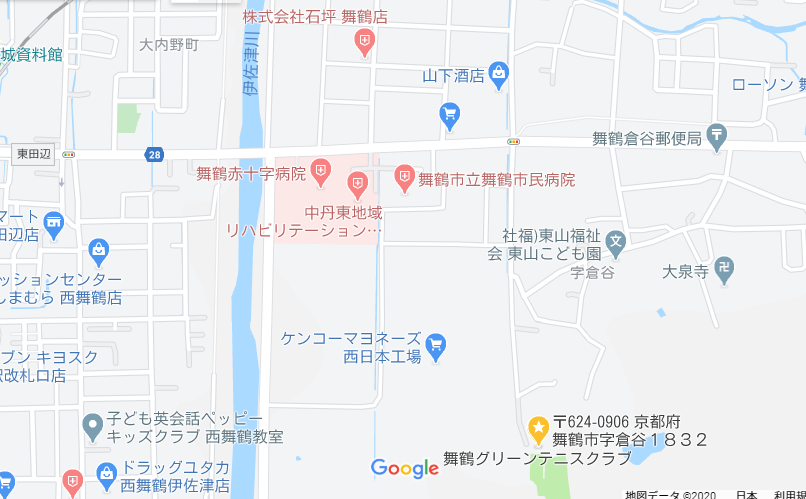This screenshot has height=499, width=806.
Task: Open the 舞鶴赤十字病院 hospital marker
Action: pyautogui.click(x=320, y=173)
